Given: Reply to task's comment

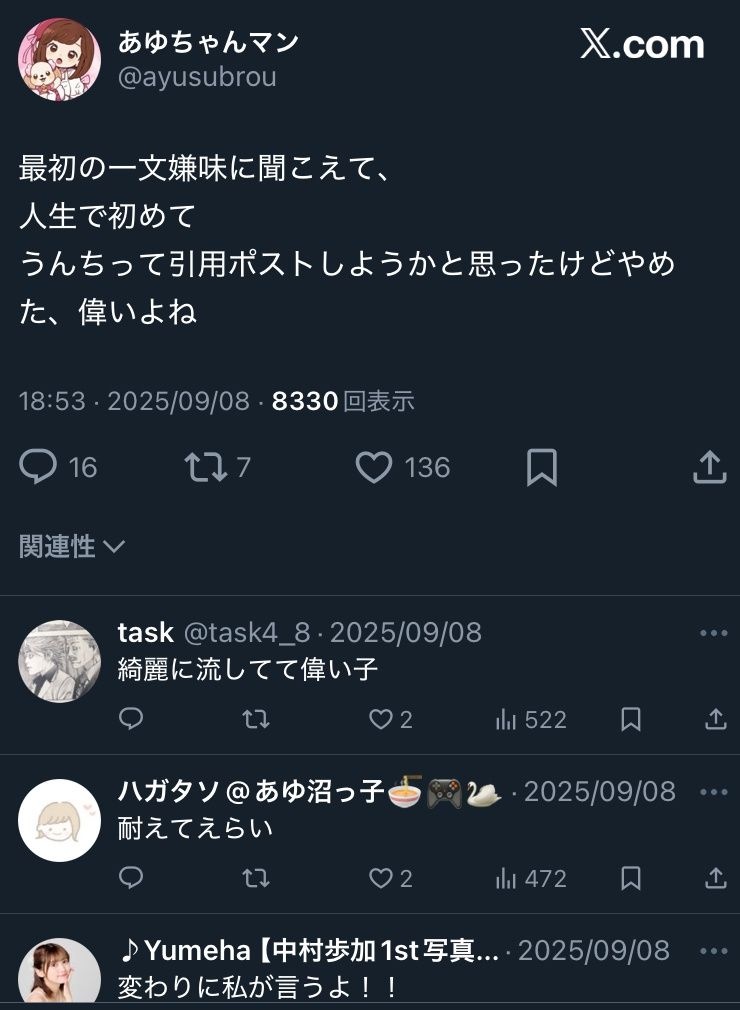Looking at the screenshot, I should tap(131, 719).
